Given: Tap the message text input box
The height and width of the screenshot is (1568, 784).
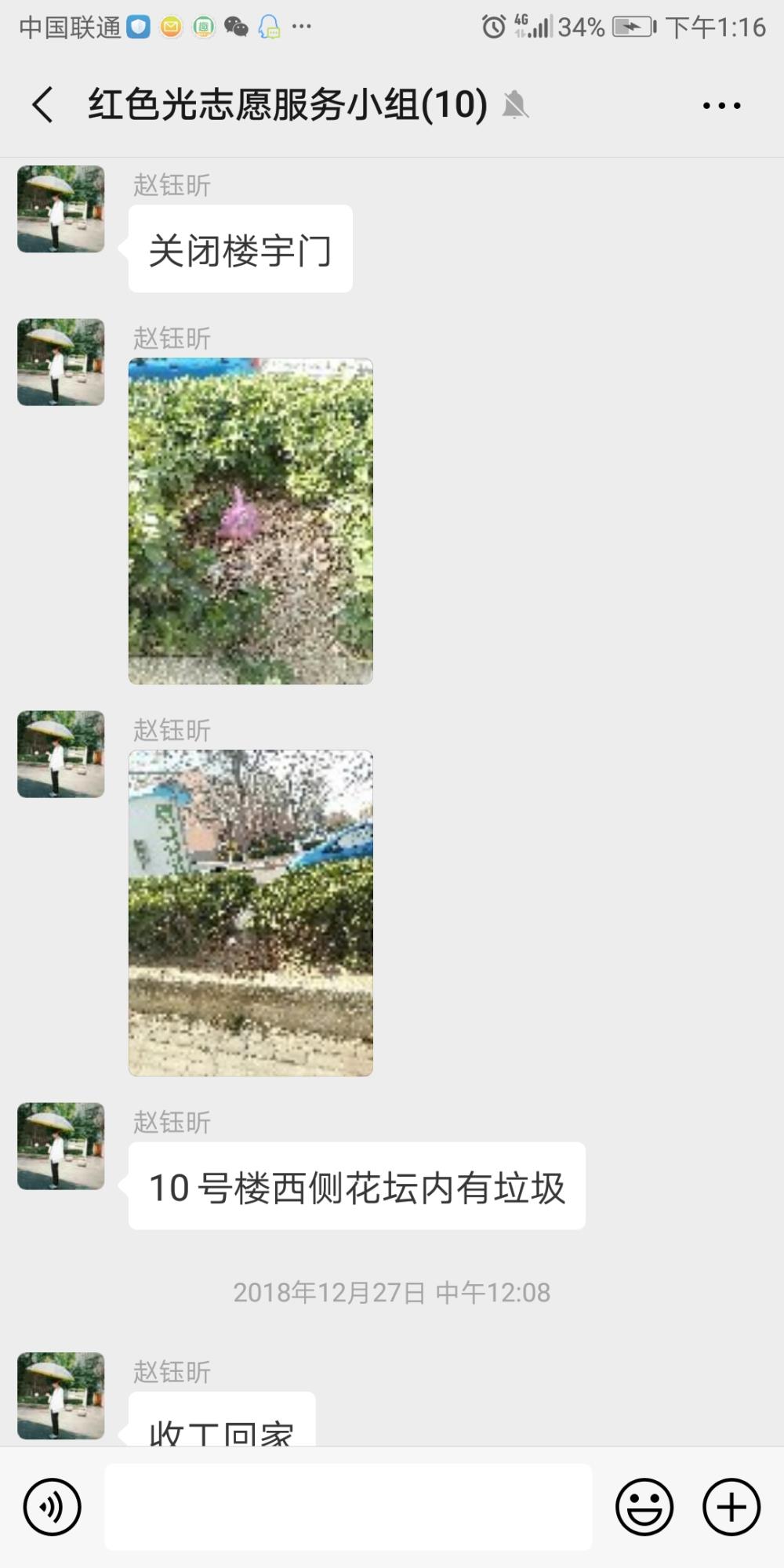Looking at the screenshot, I should tap(348, 1507).
